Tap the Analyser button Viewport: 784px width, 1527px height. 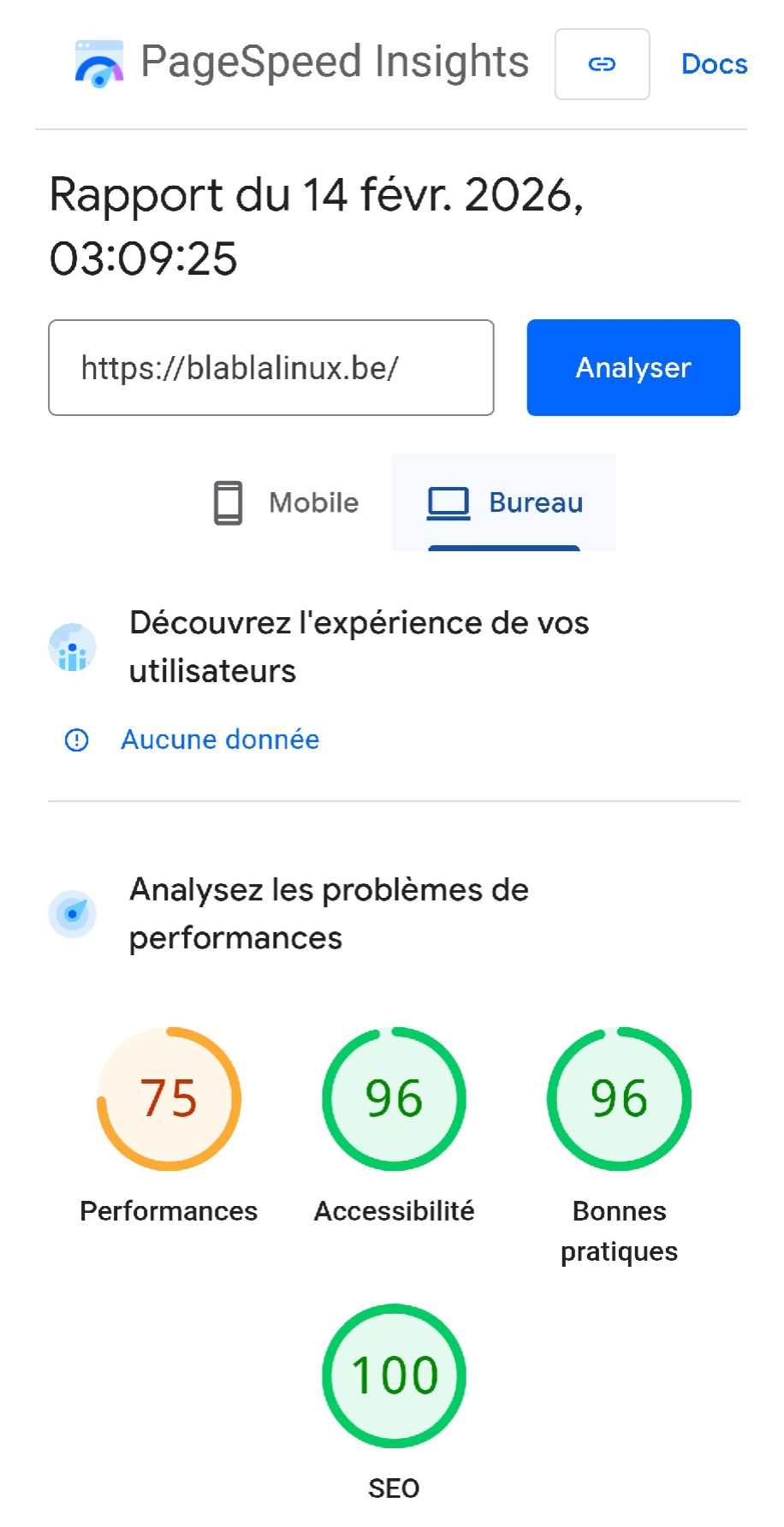click(x=633, y=368)
